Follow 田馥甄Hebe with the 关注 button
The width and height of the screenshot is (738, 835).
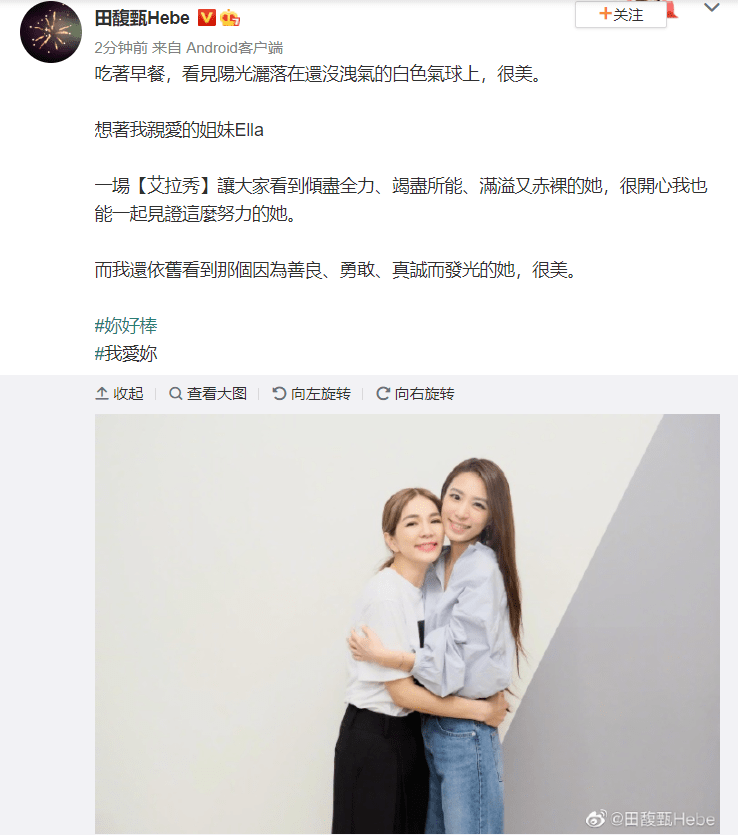click(620, 15)
